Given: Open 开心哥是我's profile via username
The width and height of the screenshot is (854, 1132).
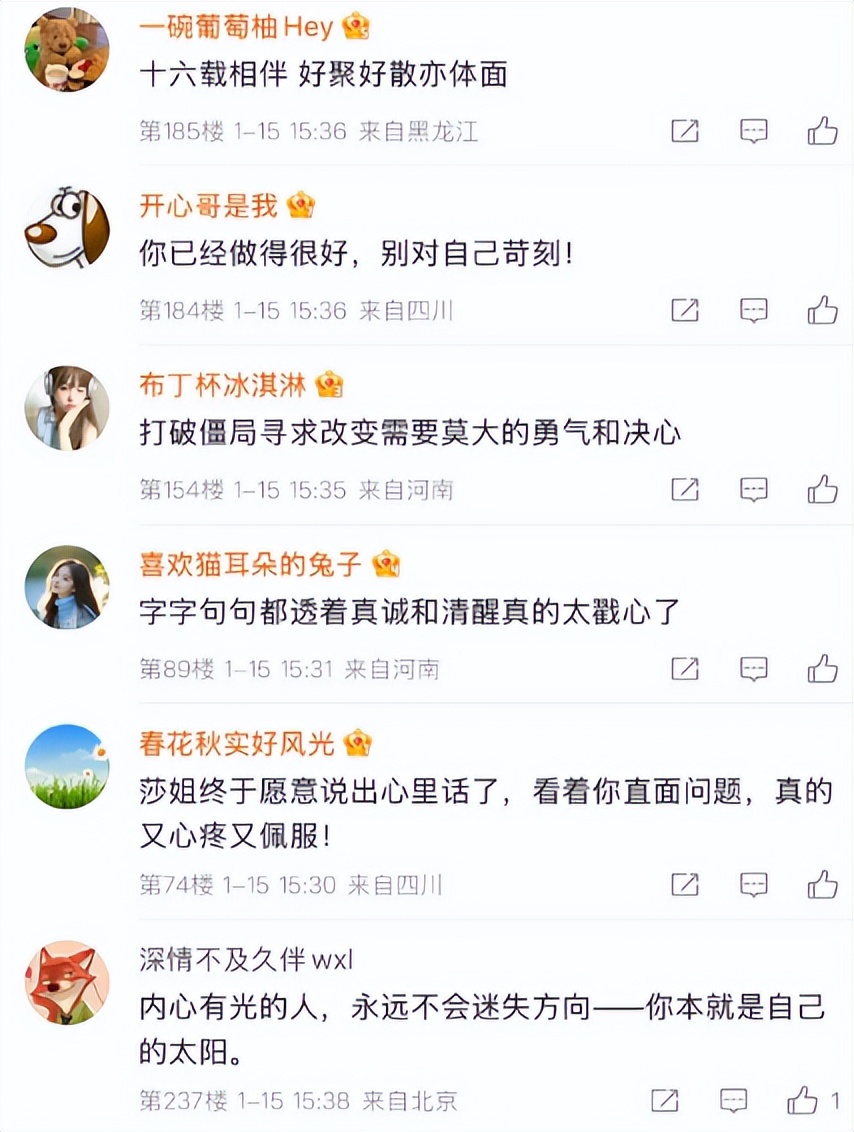Looking at the screenshot, I should click(x=207, y=206).
